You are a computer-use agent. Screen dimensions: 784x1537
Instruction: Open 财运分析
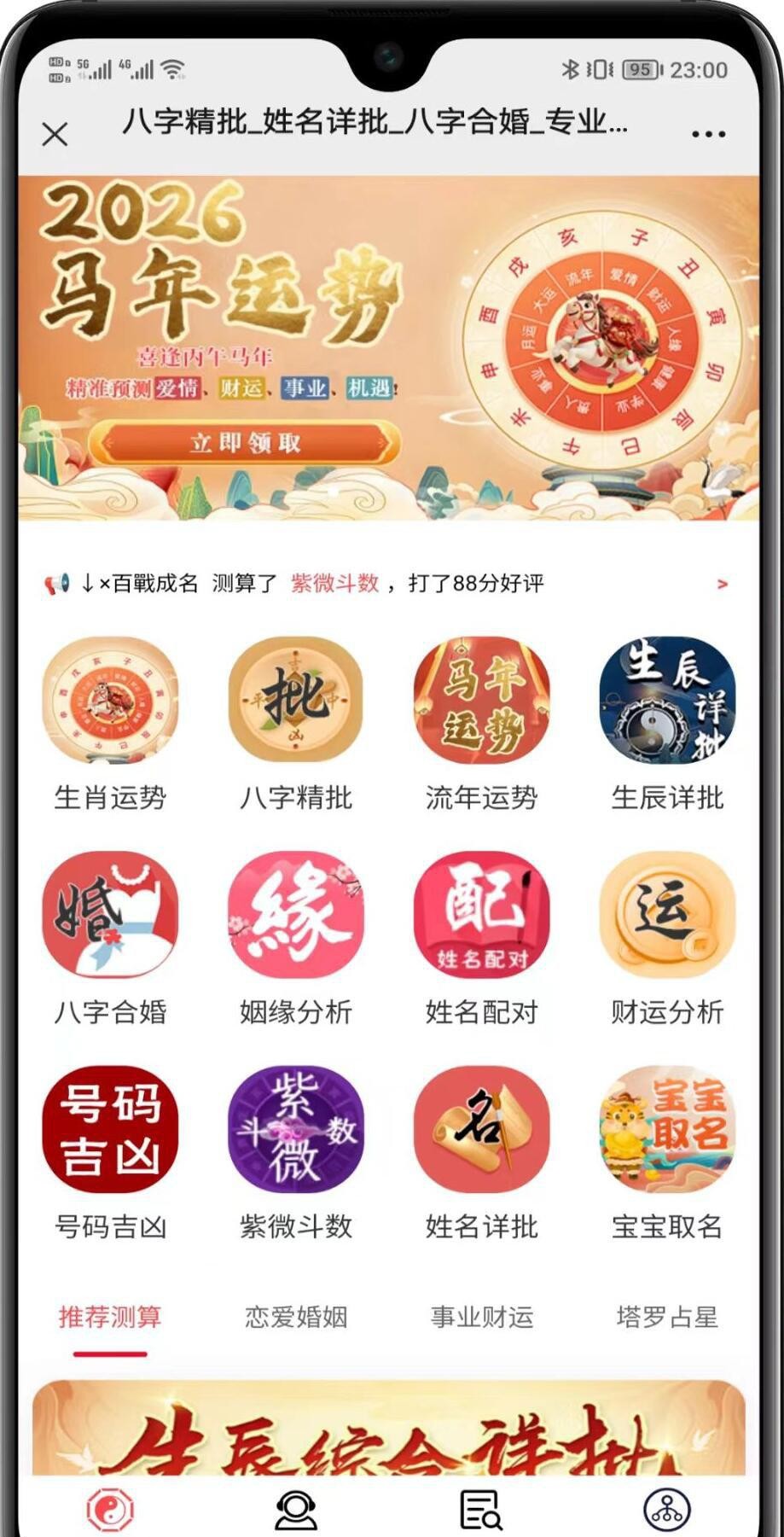(666, 916)
